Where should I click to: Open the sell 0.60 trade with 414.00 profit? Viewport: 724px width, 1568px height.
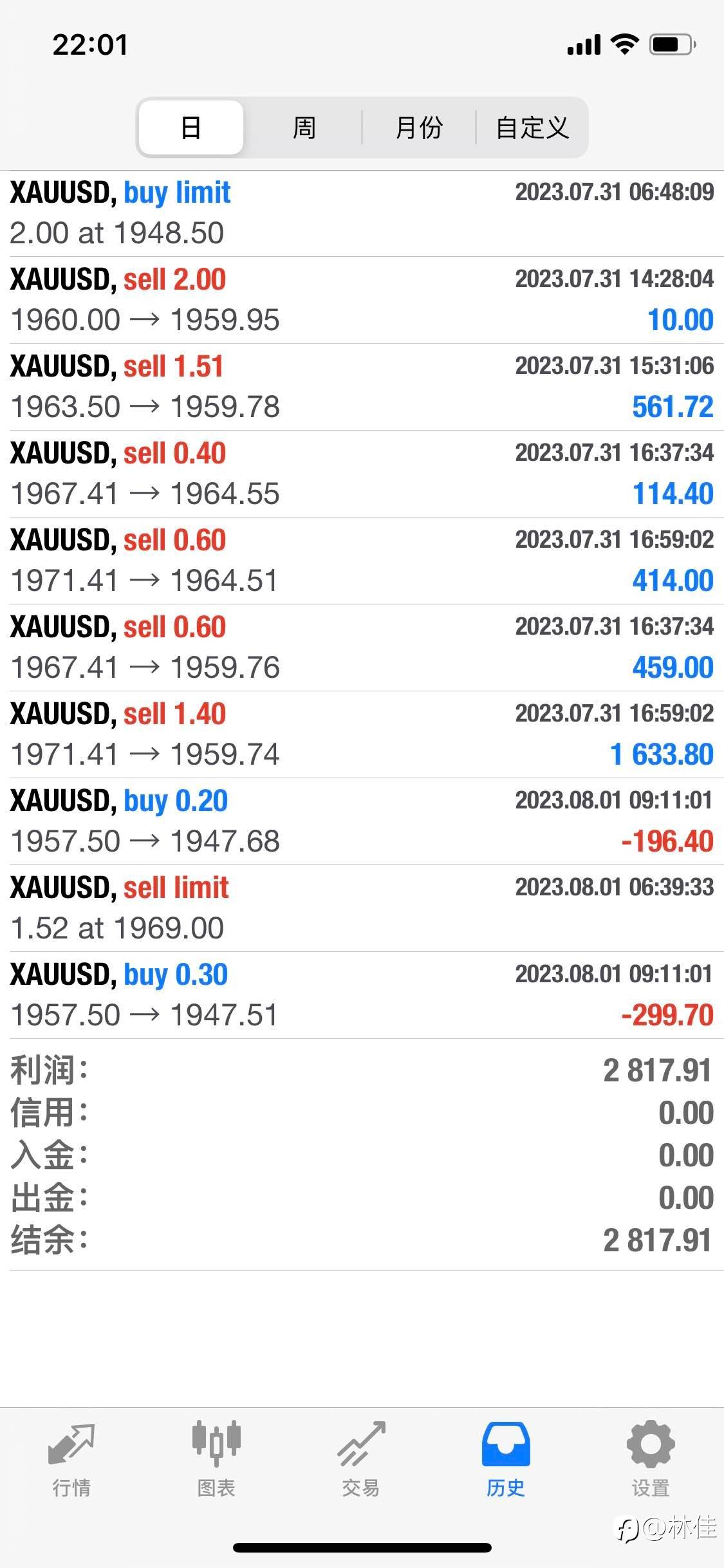click(x=362, y=561)
